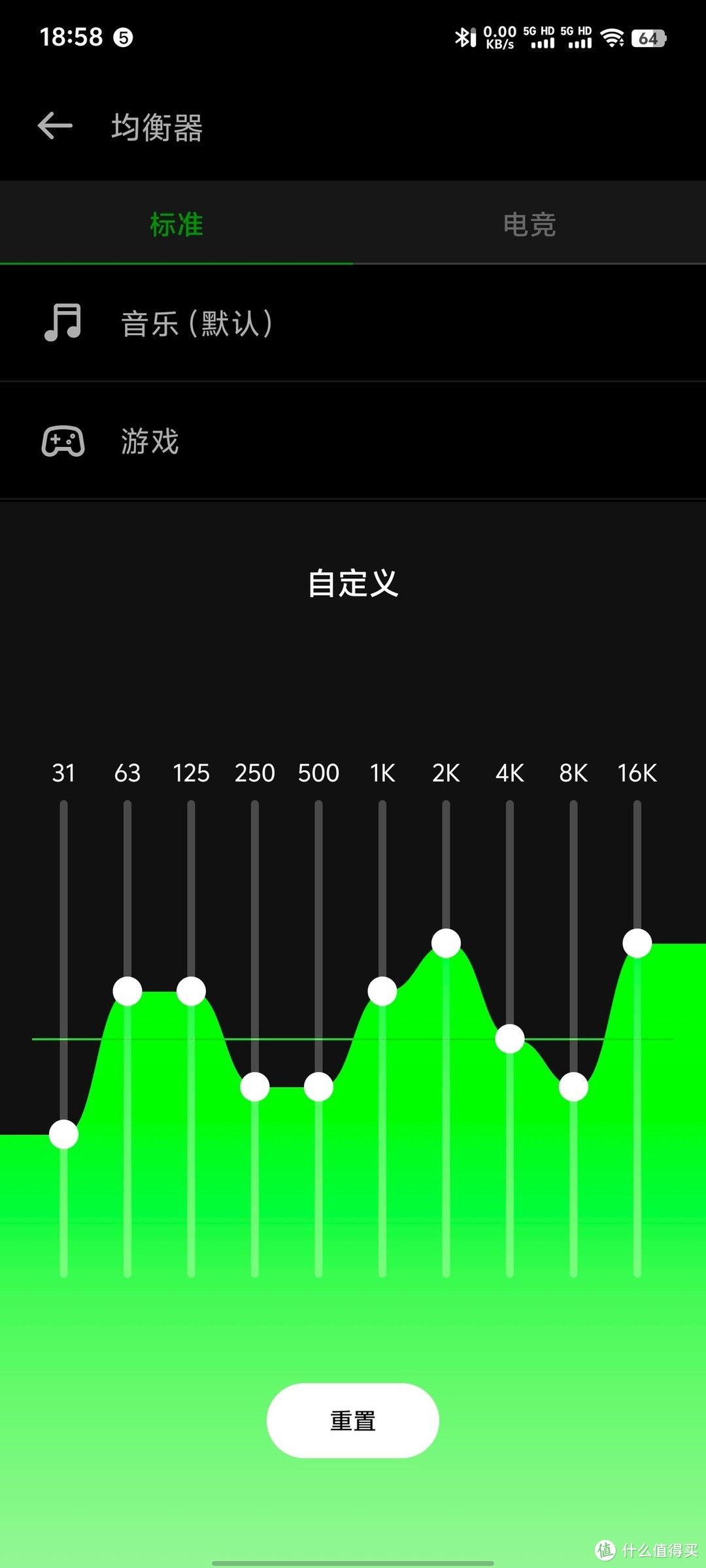Tap the 31 Hz slider knob
This screenshot has height=1568, width=706.
[x=64, y=1134]
